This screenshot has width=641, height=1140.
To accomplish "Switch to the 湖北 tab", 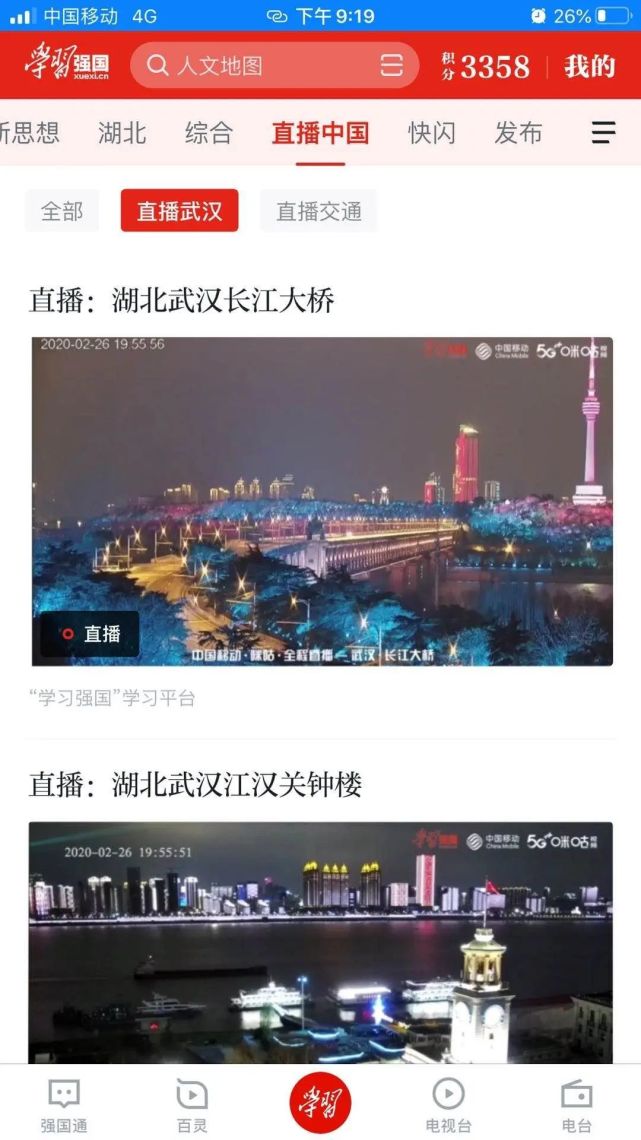I will [x=122, y=132].
